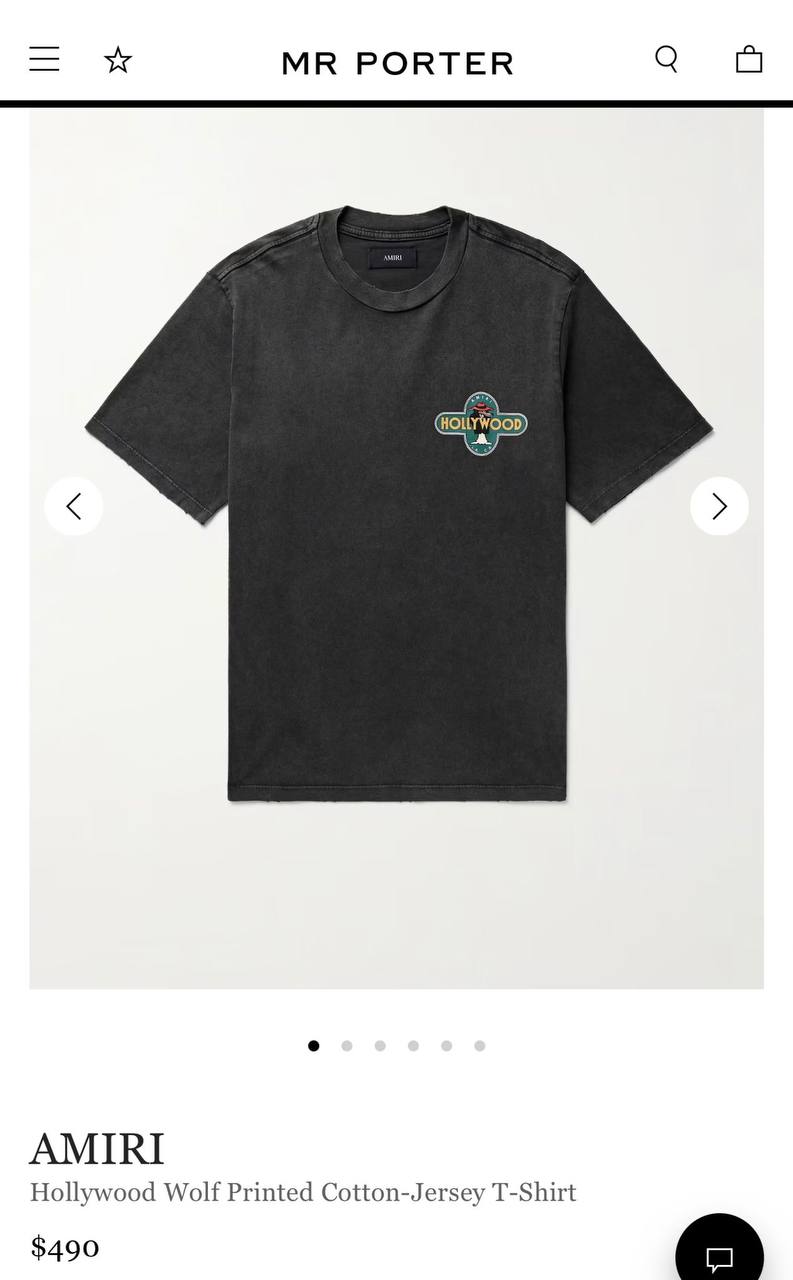Show the previous product image
The width and height of the screenshot is (793, 1280).
74,506
